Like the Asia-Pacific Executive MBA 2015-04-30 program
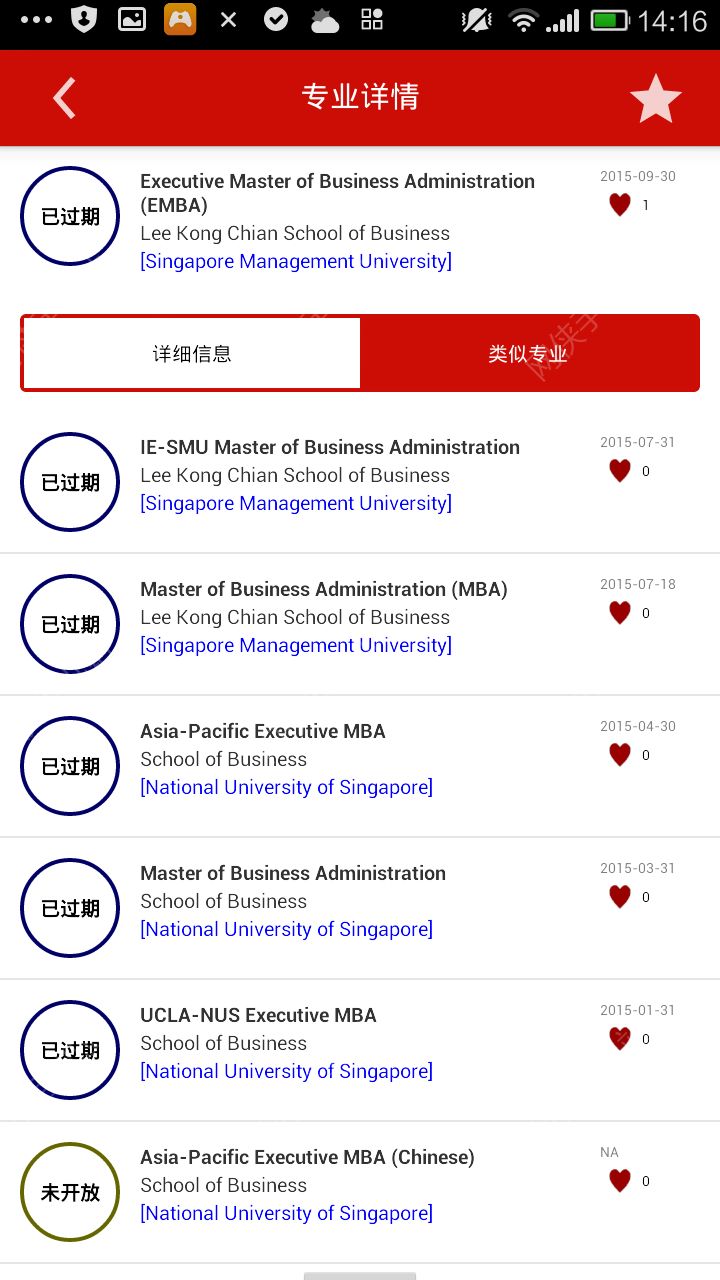 tap(620, 755)
